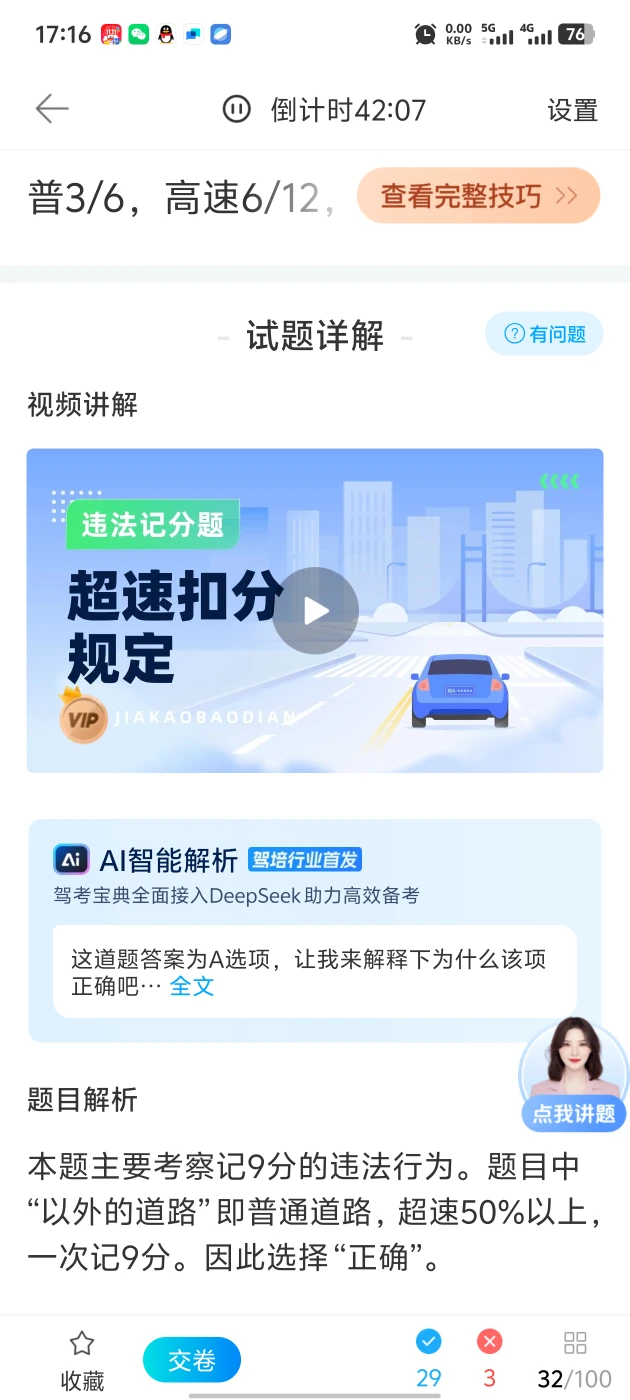This screenshot has width=630, height=1400.
Task: Play the 超速扣分规定 explanation video
Action: click(315, 610)
